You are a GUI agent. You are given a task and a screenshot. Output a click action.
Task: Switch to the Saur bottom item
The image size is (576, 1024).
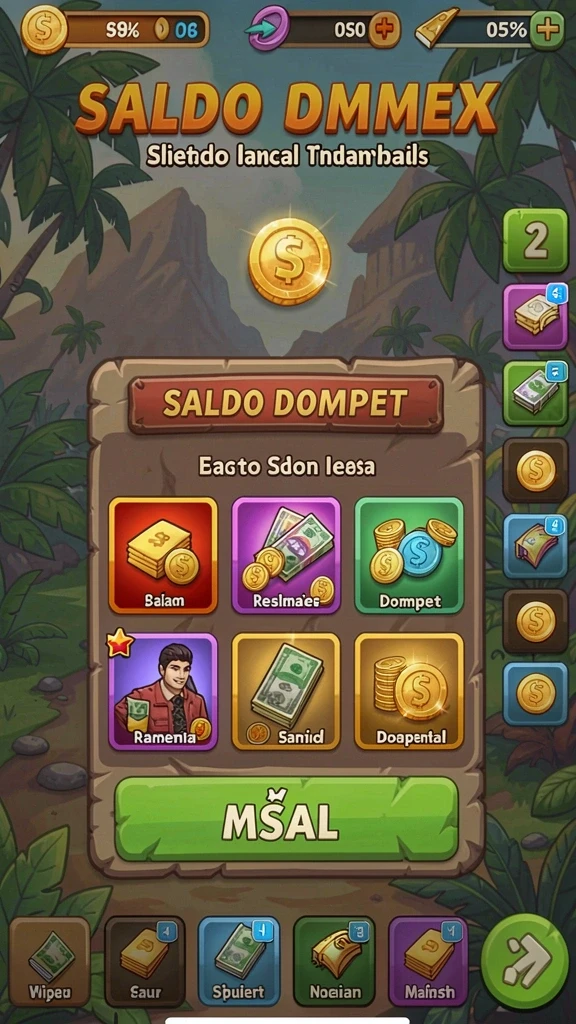144,961
